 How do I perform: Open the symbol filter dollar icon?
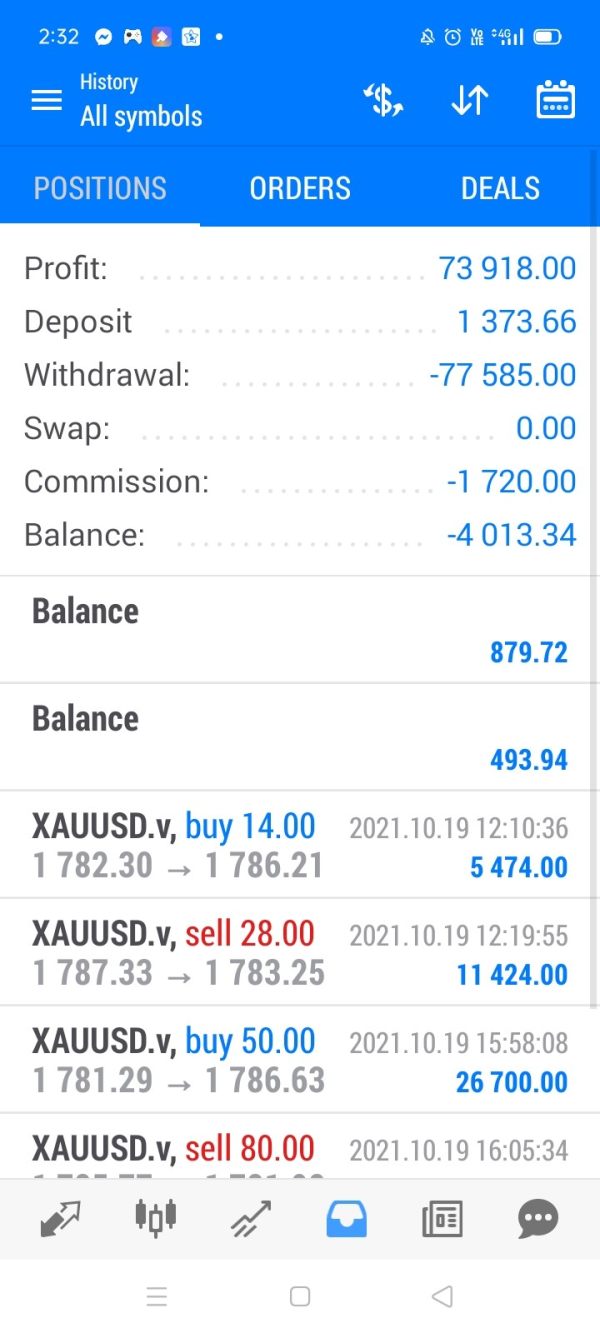click(383, 100)
